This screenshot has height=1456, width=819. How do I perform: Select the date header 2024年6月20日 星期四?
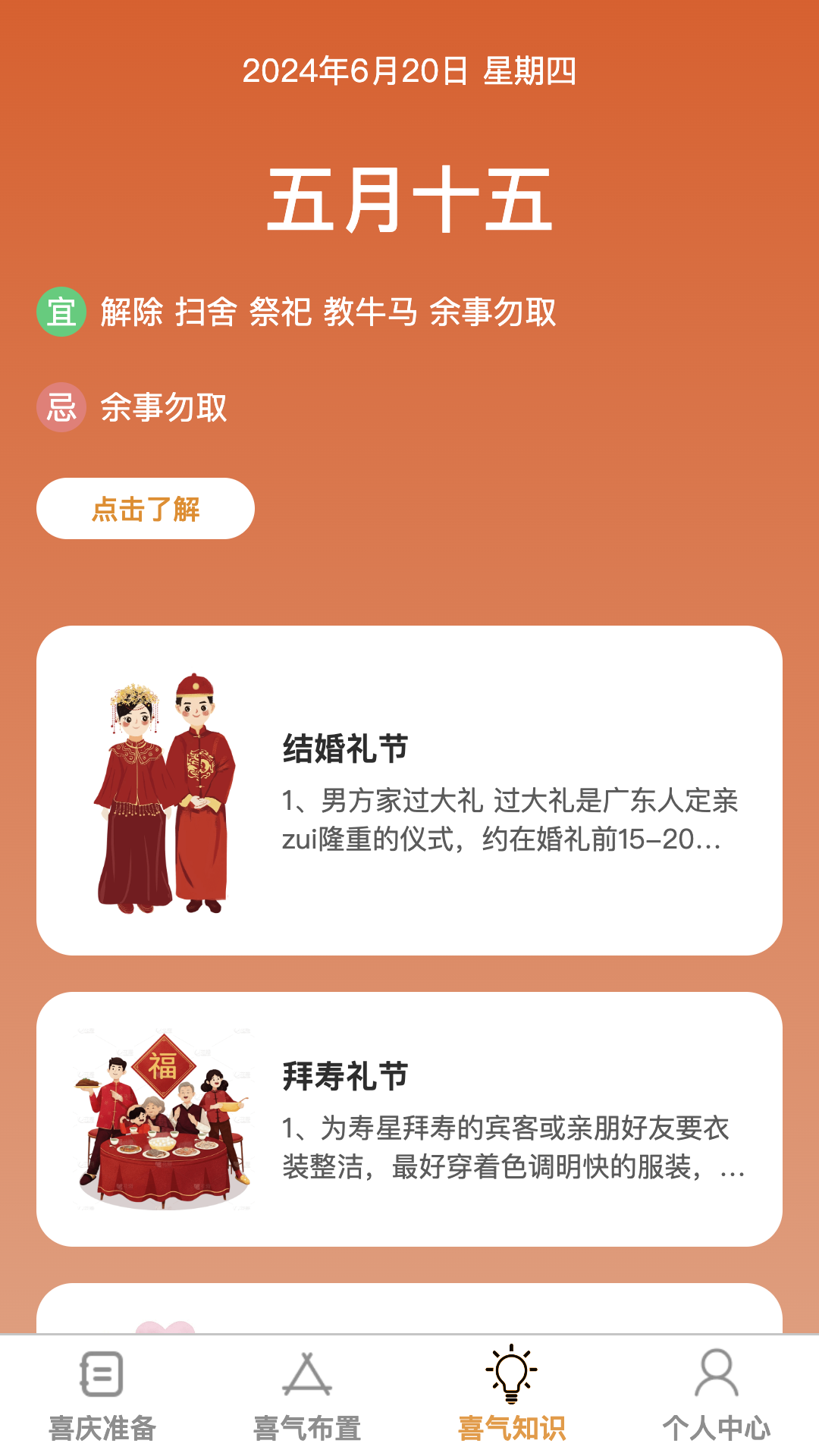409,73
